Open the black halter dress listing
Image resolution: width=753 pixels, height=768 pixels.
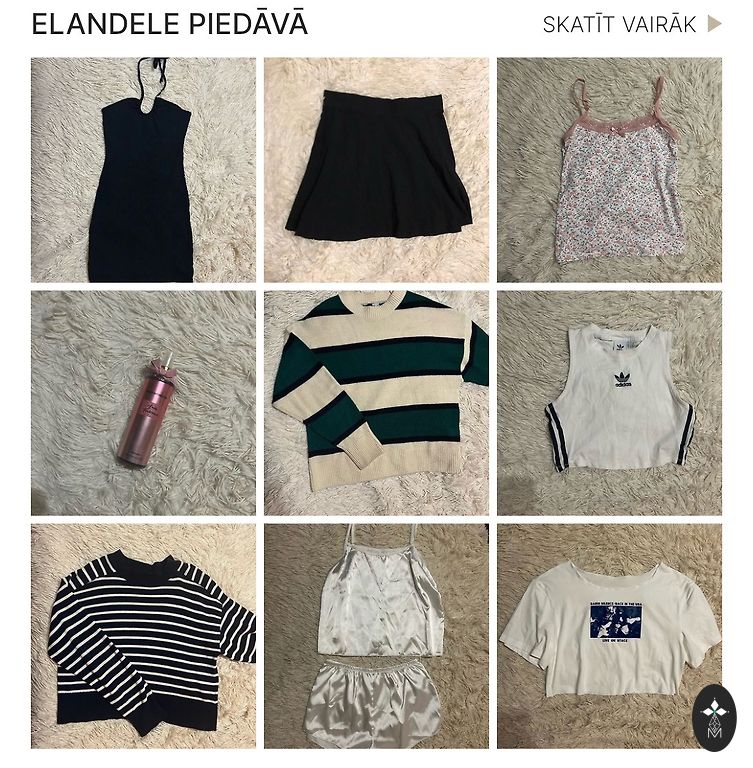tap(143, 170)
